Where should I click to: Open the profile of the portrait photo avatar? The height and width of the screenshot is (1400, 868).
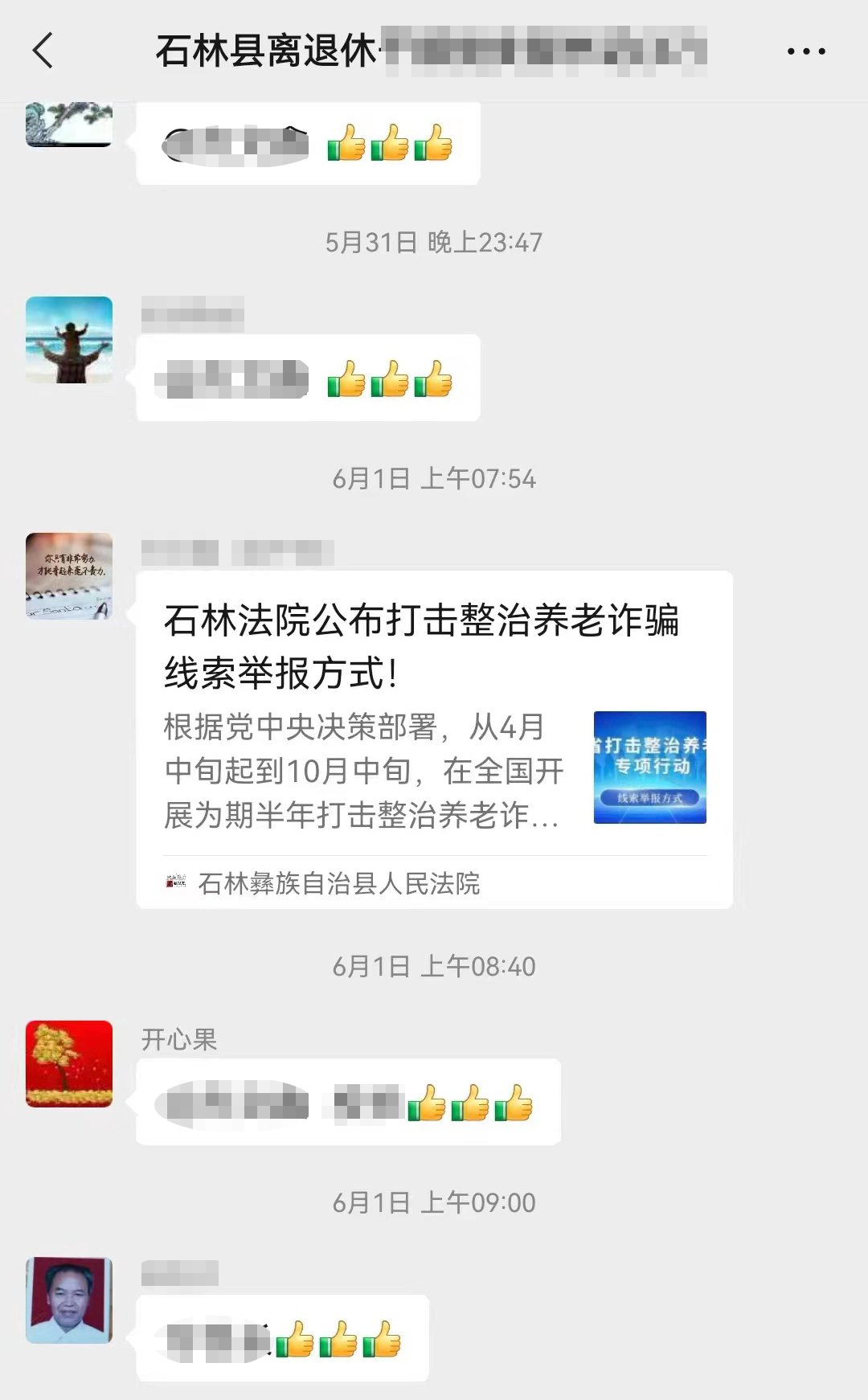pos(69,1300)
